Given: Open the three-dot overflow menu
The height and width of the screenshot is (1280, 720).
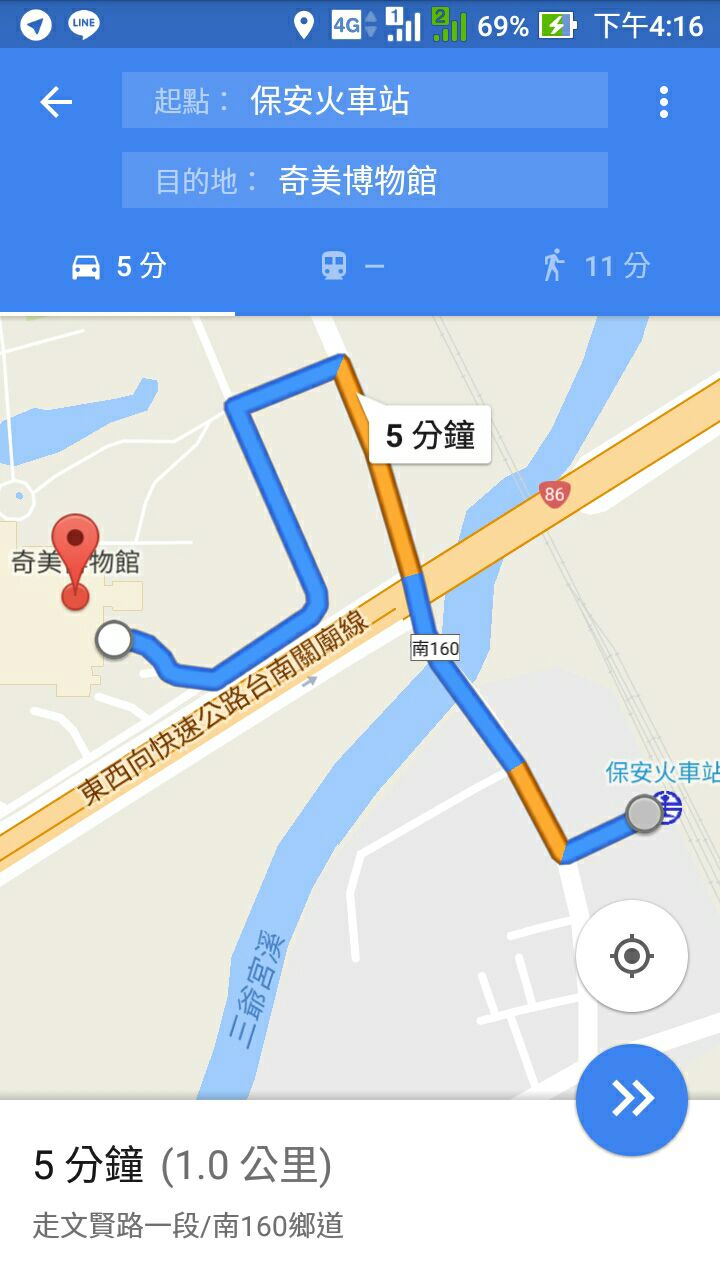Looking at the screenshot, I should 663,102.
